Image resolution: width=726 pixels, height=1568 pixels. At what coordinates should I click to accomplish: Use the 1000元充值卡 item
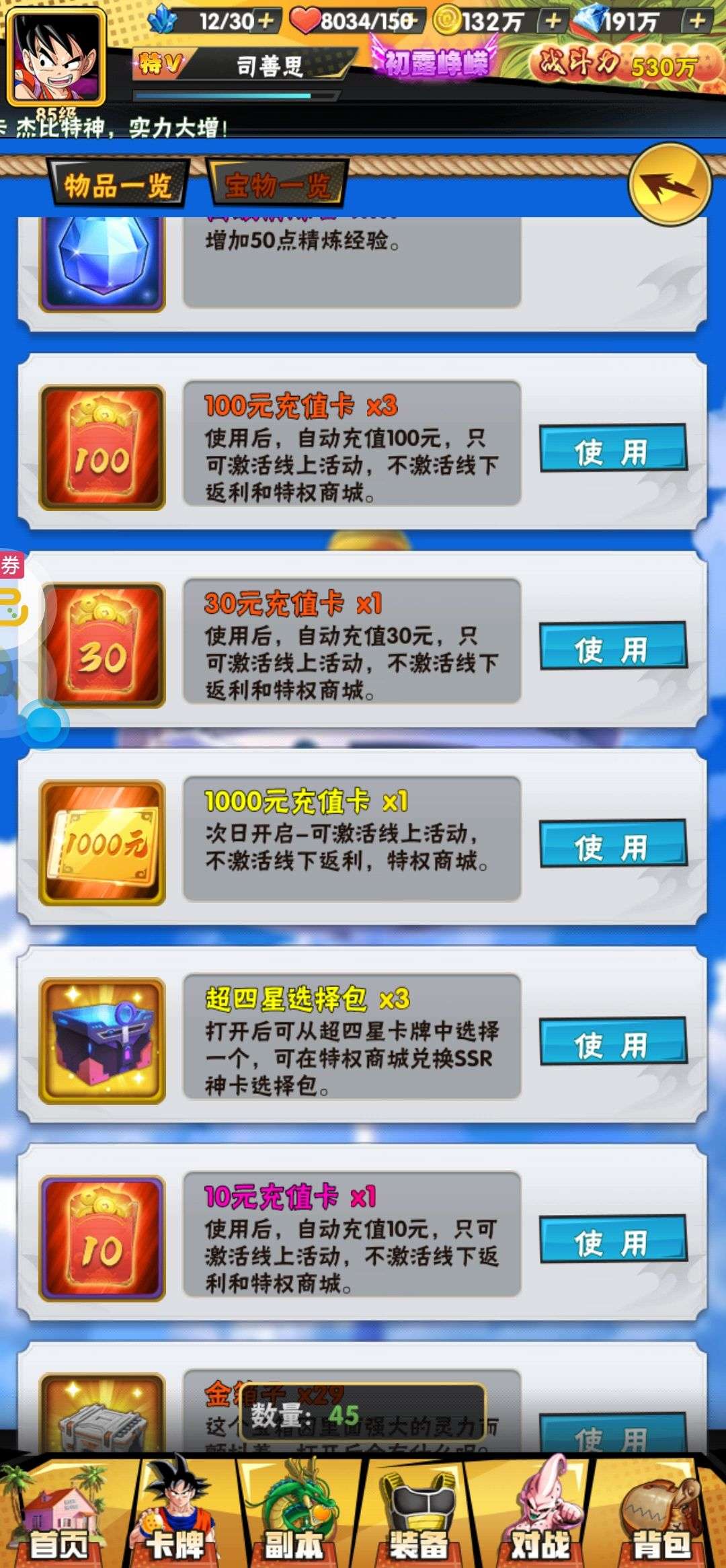613,843
